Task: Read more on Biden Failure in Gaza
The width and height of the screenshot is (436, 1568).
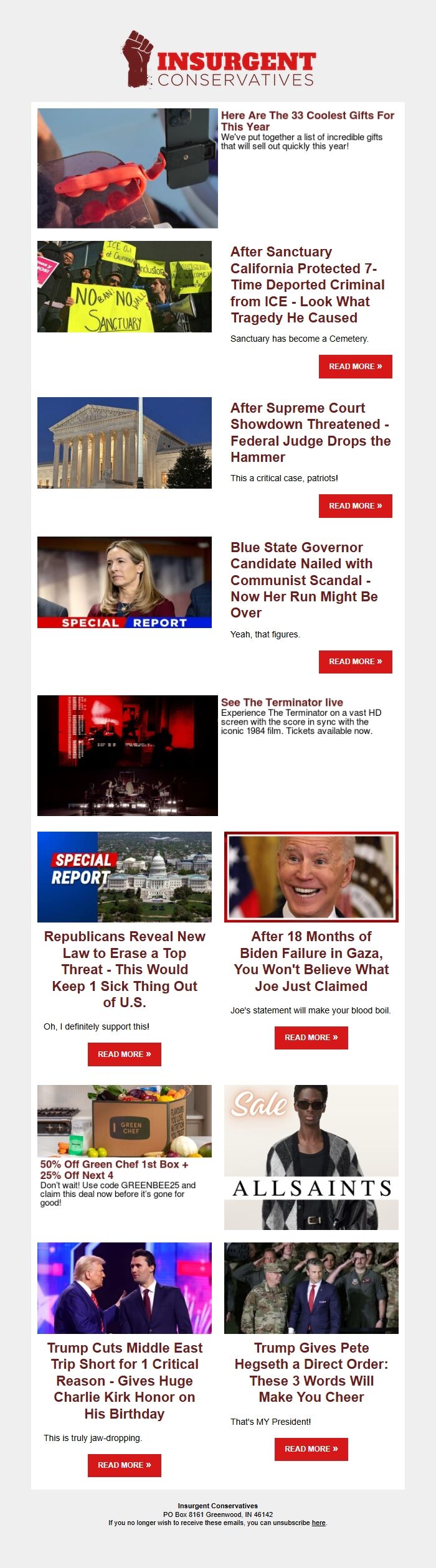Action: point(311,1038)
